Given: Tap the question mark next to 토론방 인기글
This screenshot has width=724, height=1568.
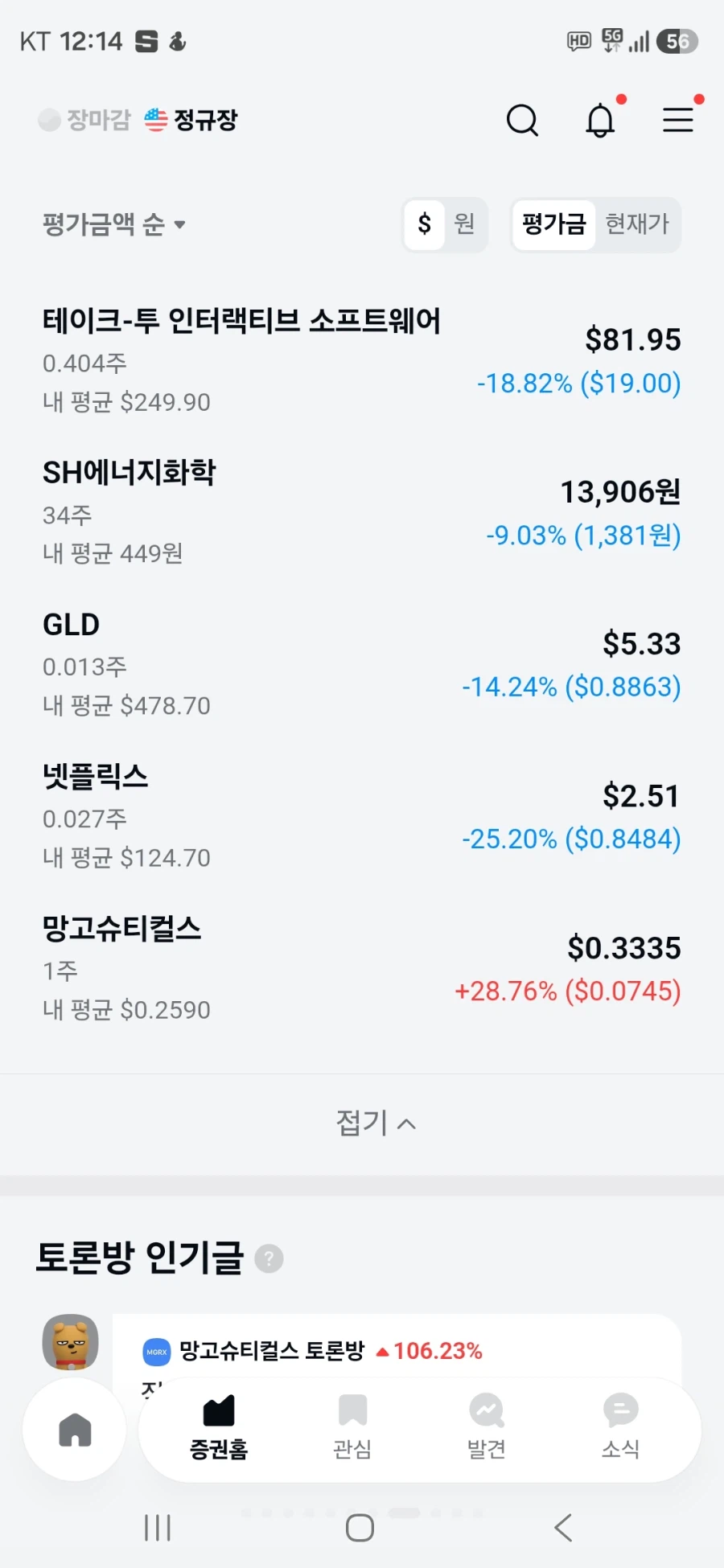Looking at the screenshot, I should tap(267, 1258).
